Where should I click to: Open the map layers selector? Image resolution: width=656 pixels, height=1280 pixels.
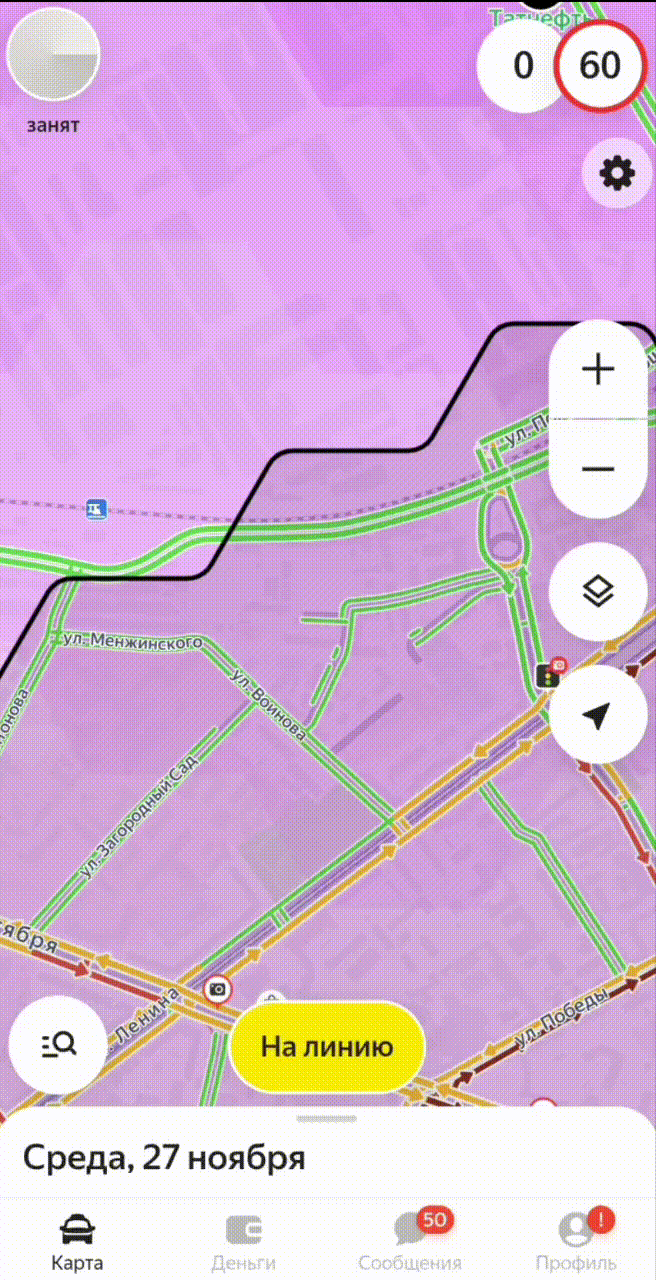598,593
